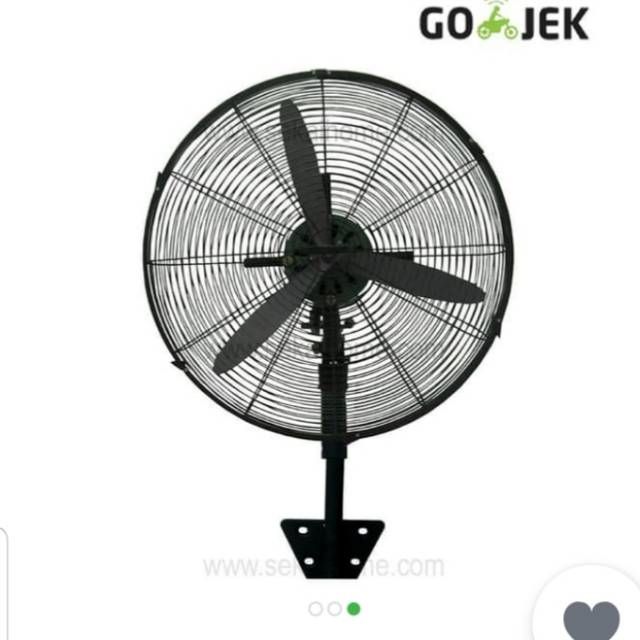640x640 pixels.
Task: Jump to first image indicator dot
Action: coord(315,607)
